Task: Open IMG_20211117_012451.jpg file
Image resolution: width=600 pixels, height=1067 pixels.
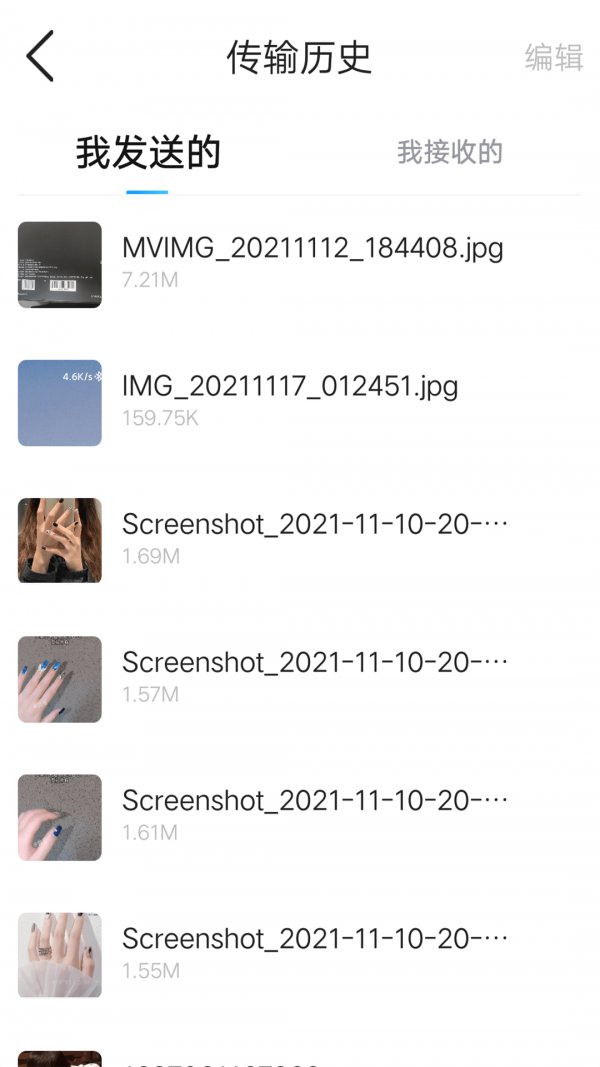Action: click(x=290, y=386)
